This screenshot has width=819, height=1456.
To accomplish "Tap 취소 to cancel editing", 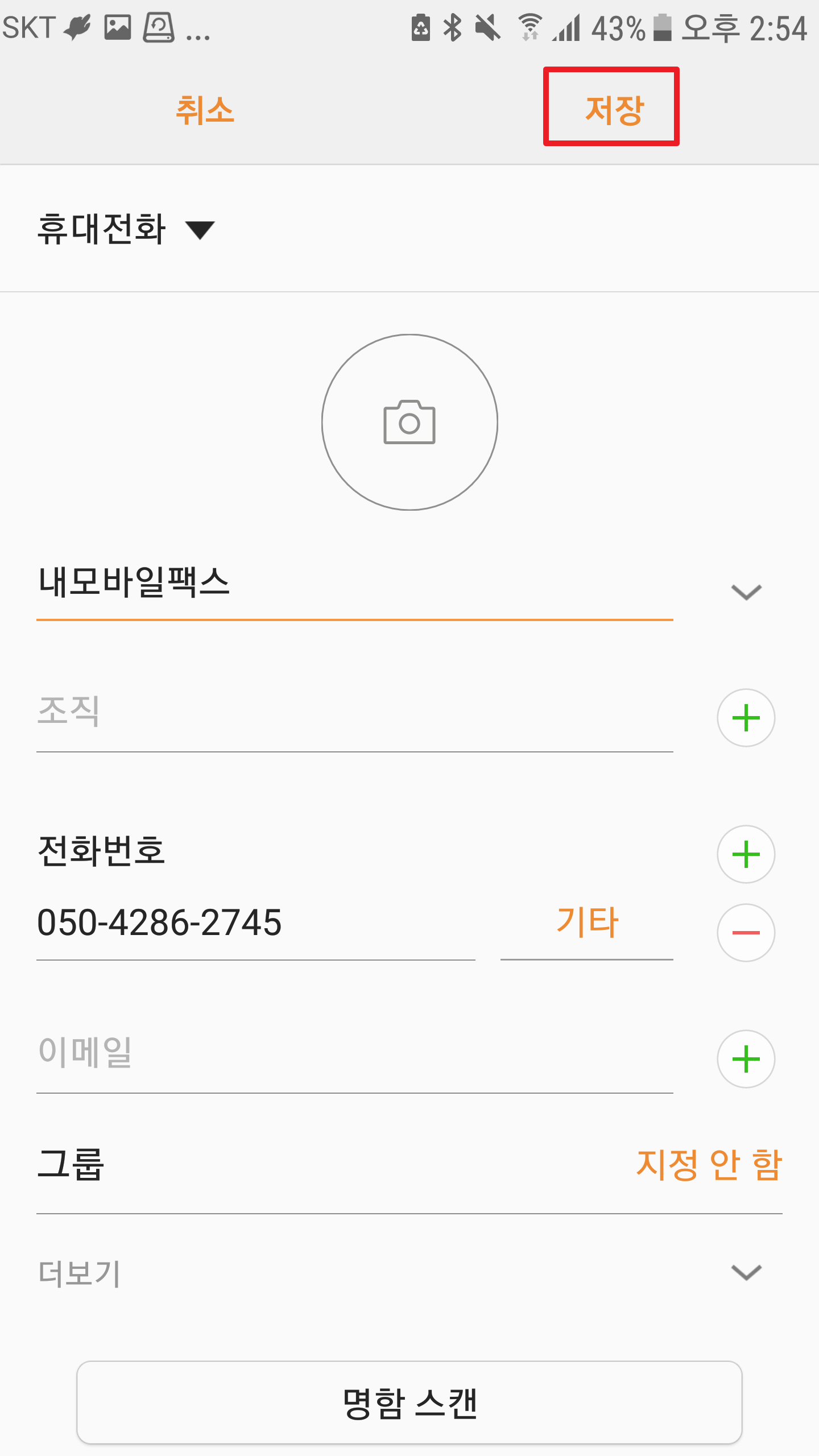I will [x=205, y=109].
